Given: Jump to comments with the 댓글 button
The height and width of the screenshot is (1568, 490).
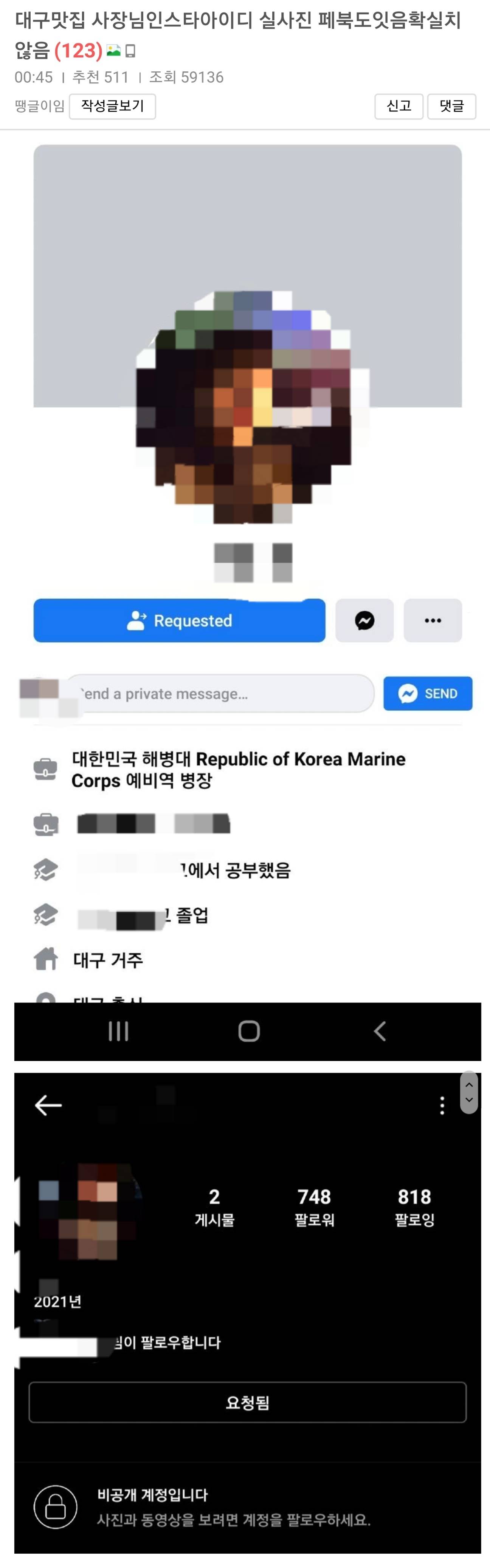Looking at the screenshot, I should [x=451, y=107].
